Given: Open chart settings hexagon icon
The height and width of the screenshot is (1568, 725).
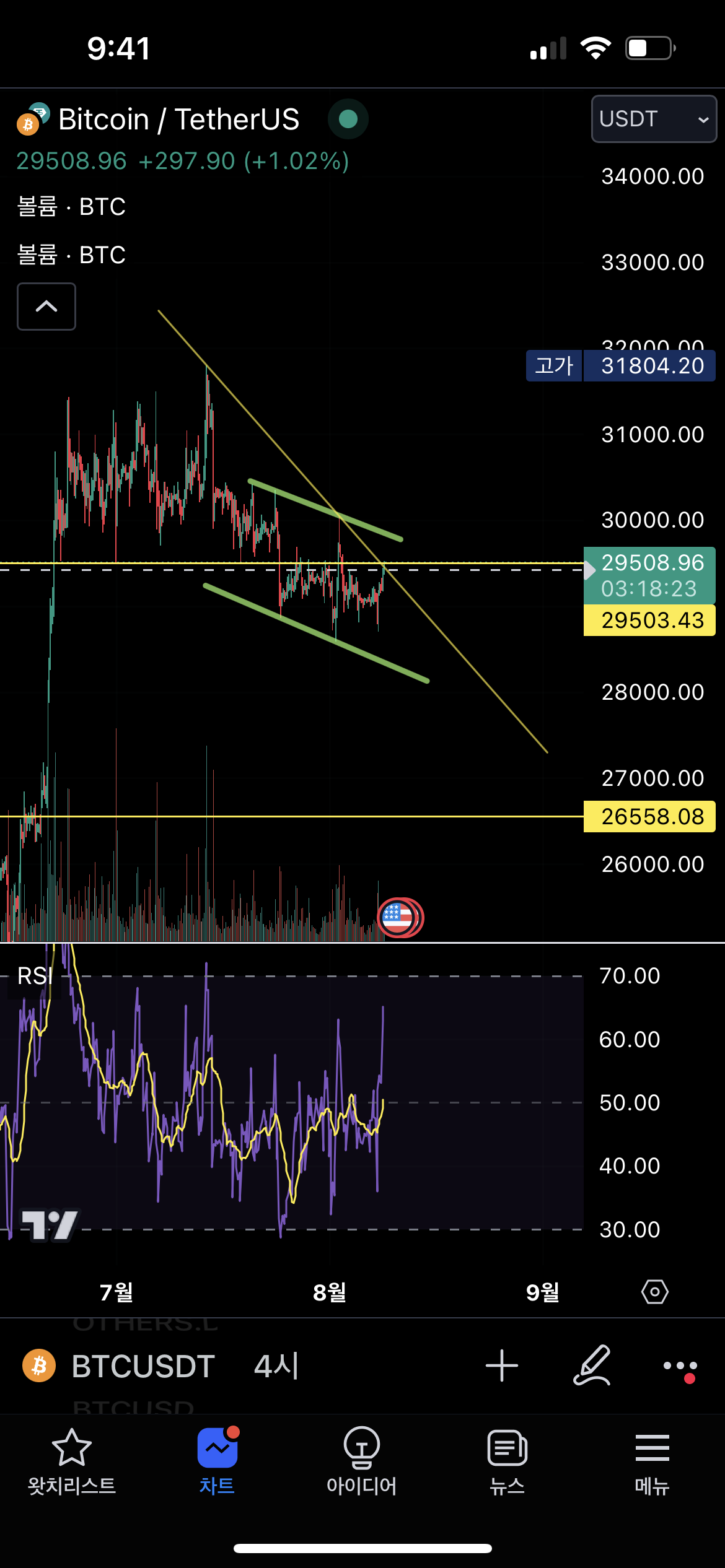Looking at the screenshot, I should pos(655,1292).
